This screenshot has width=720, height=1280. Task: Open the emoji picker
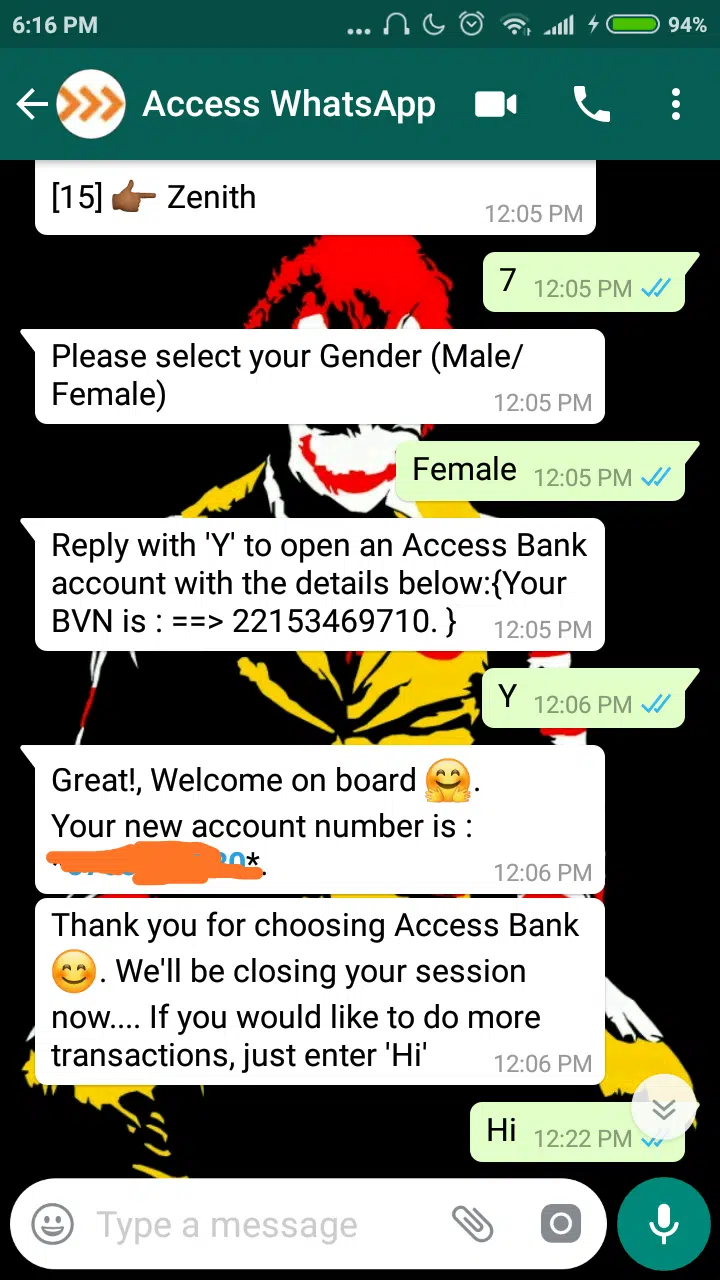(52, 1223)
